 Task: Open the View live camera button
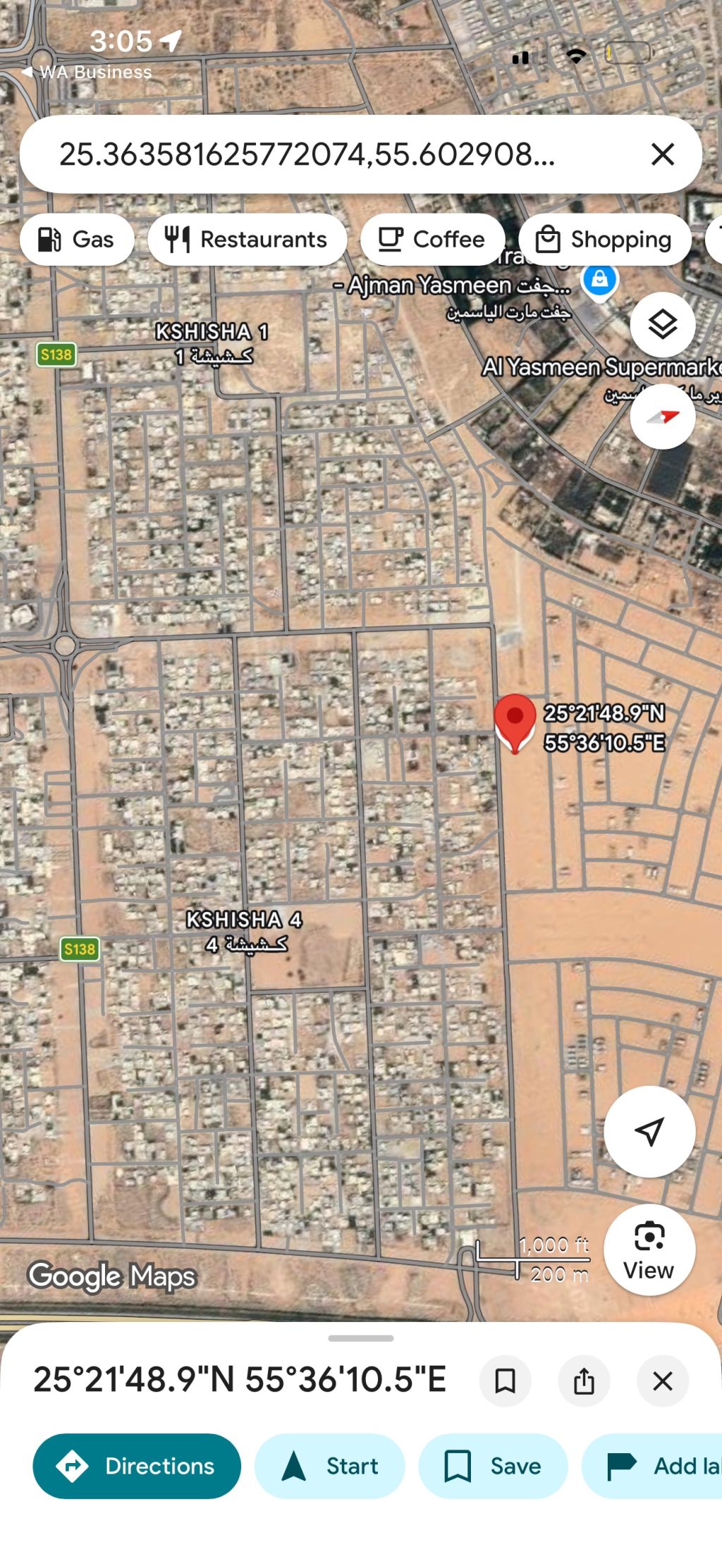point(649,1249)
